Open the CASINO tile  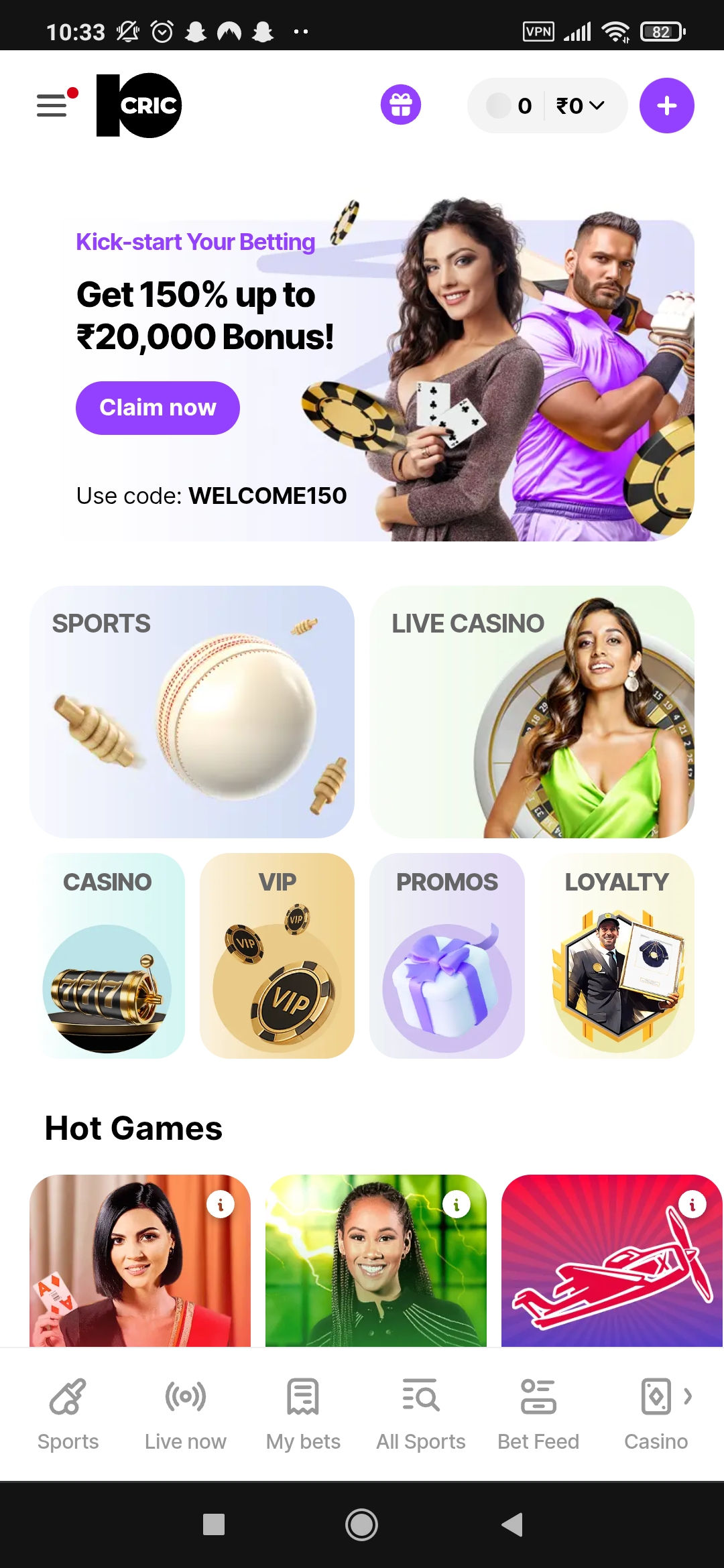point(107,956)
